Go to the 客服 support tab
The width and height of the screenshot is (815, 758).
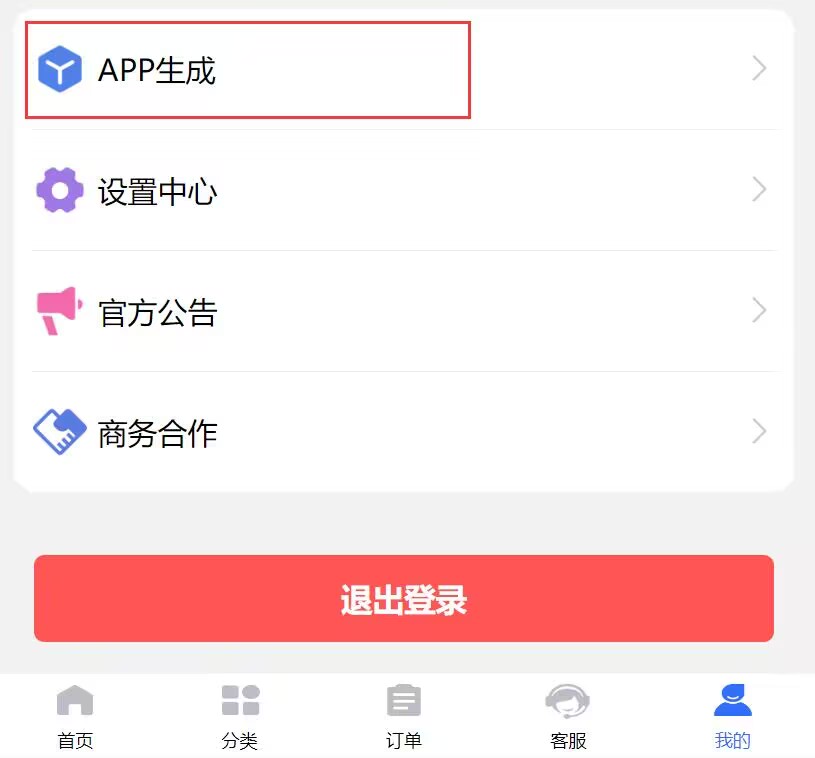point(568,716)
